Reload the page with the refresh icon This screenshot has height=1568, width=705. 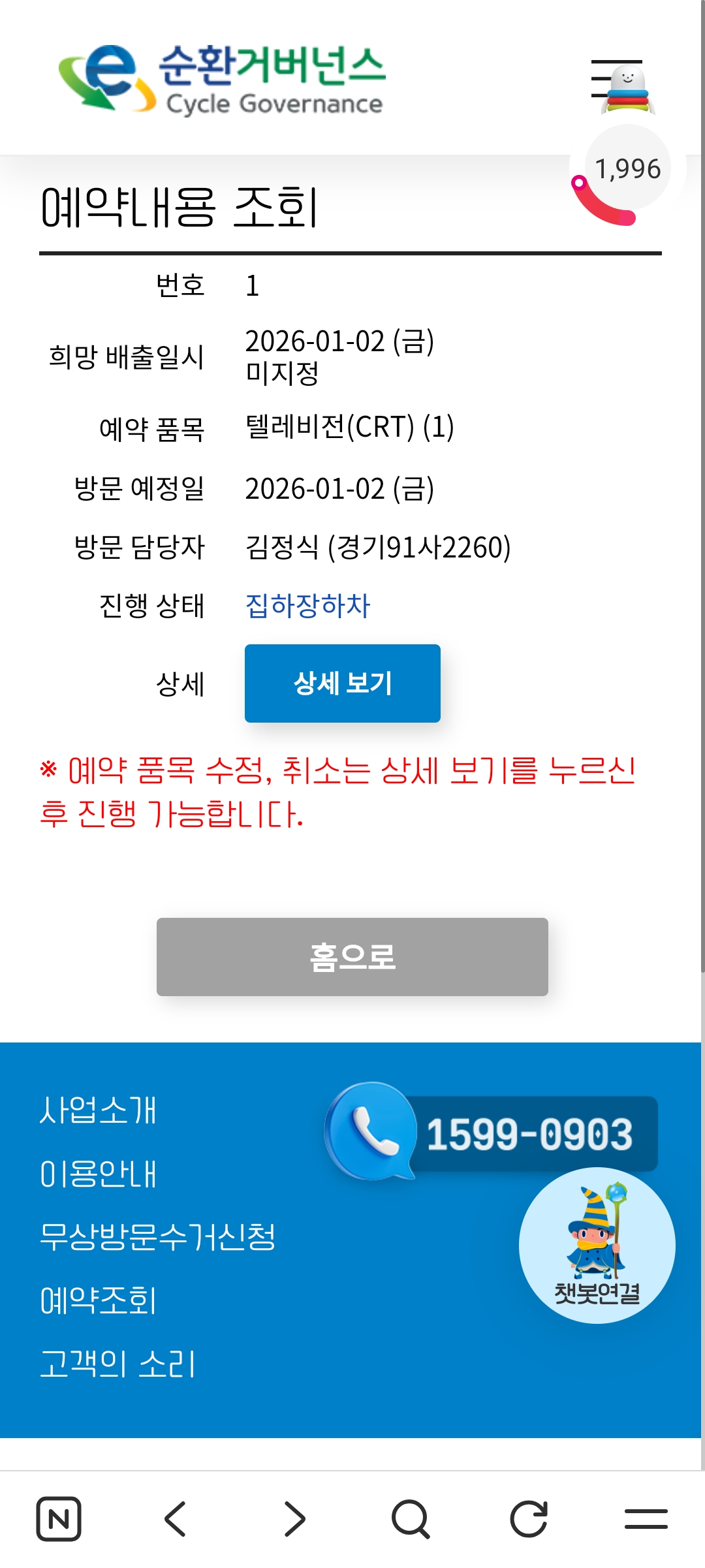[528, 1518]
